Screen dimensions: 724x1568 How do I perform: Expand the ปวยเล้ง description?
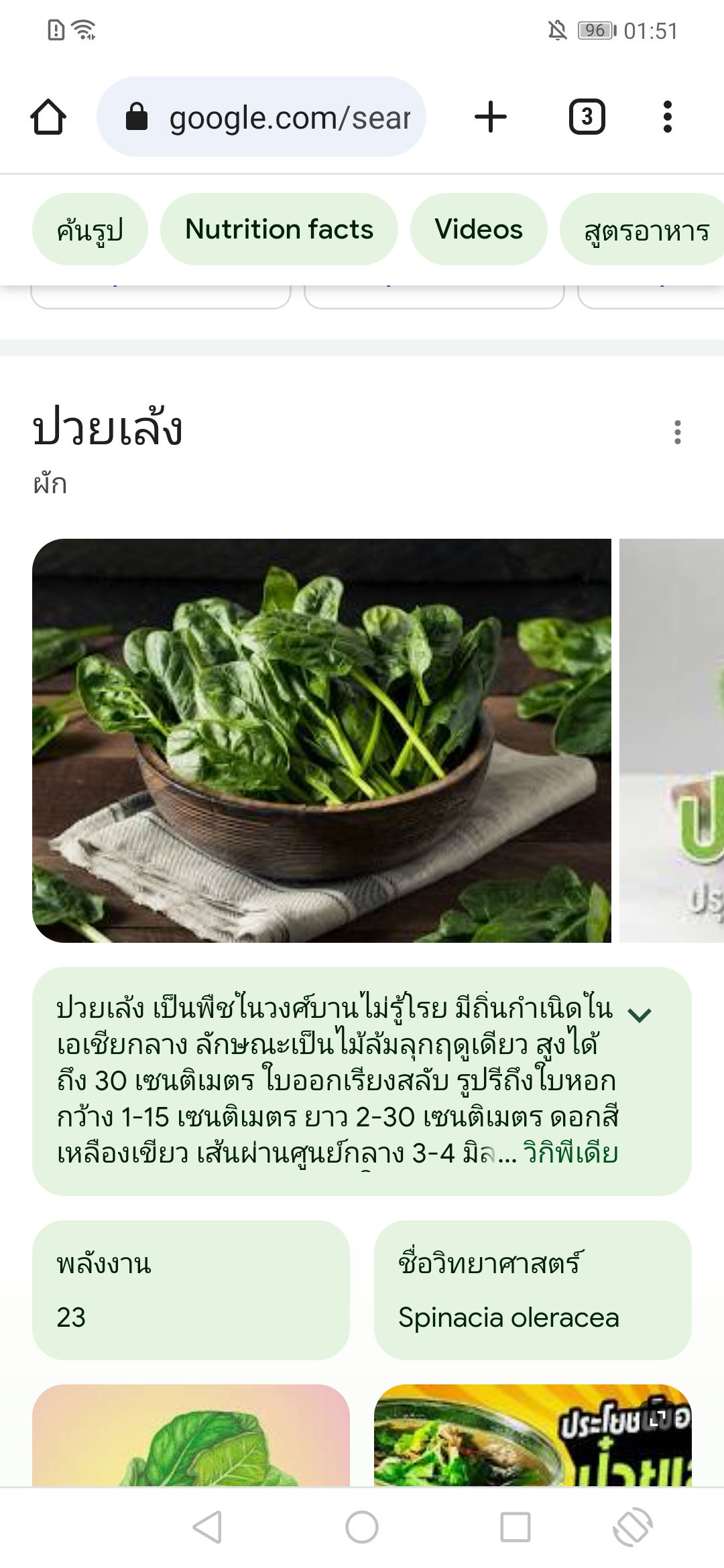pyautogui.click(x=640, y=1015)
